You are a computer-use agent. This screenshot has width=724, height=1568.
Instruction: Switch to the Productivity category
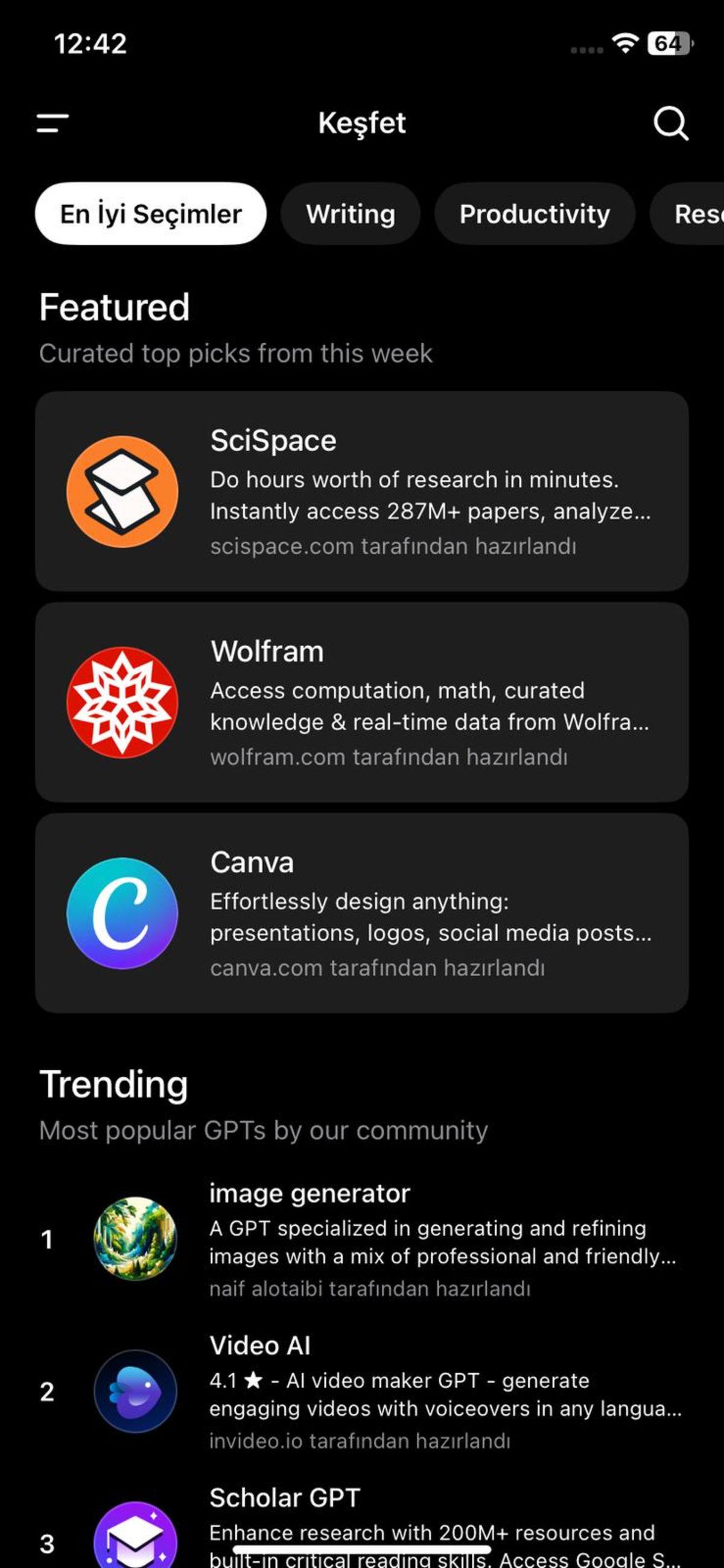pyautogui.click(x=534, y=214)
